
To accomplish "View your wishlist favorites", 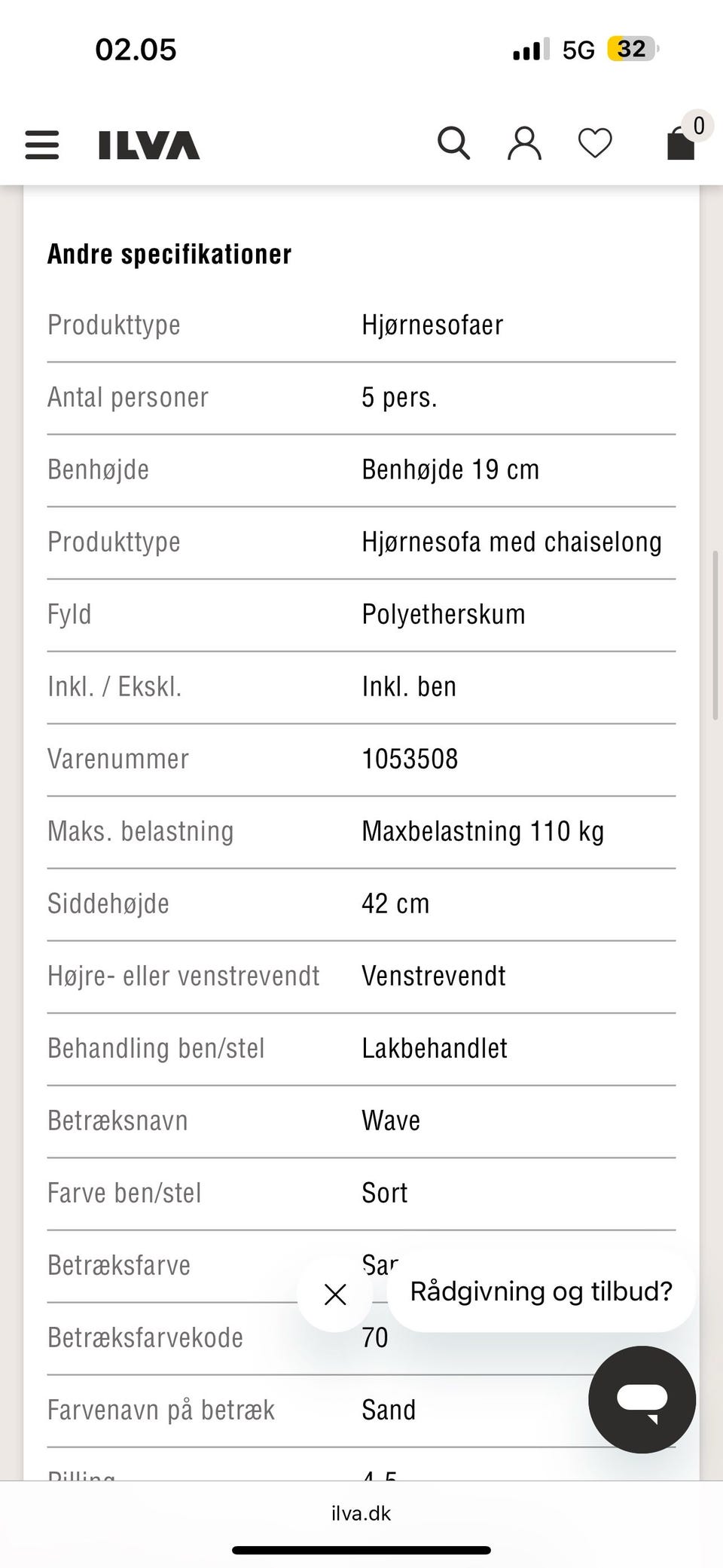I will point(596,142).
